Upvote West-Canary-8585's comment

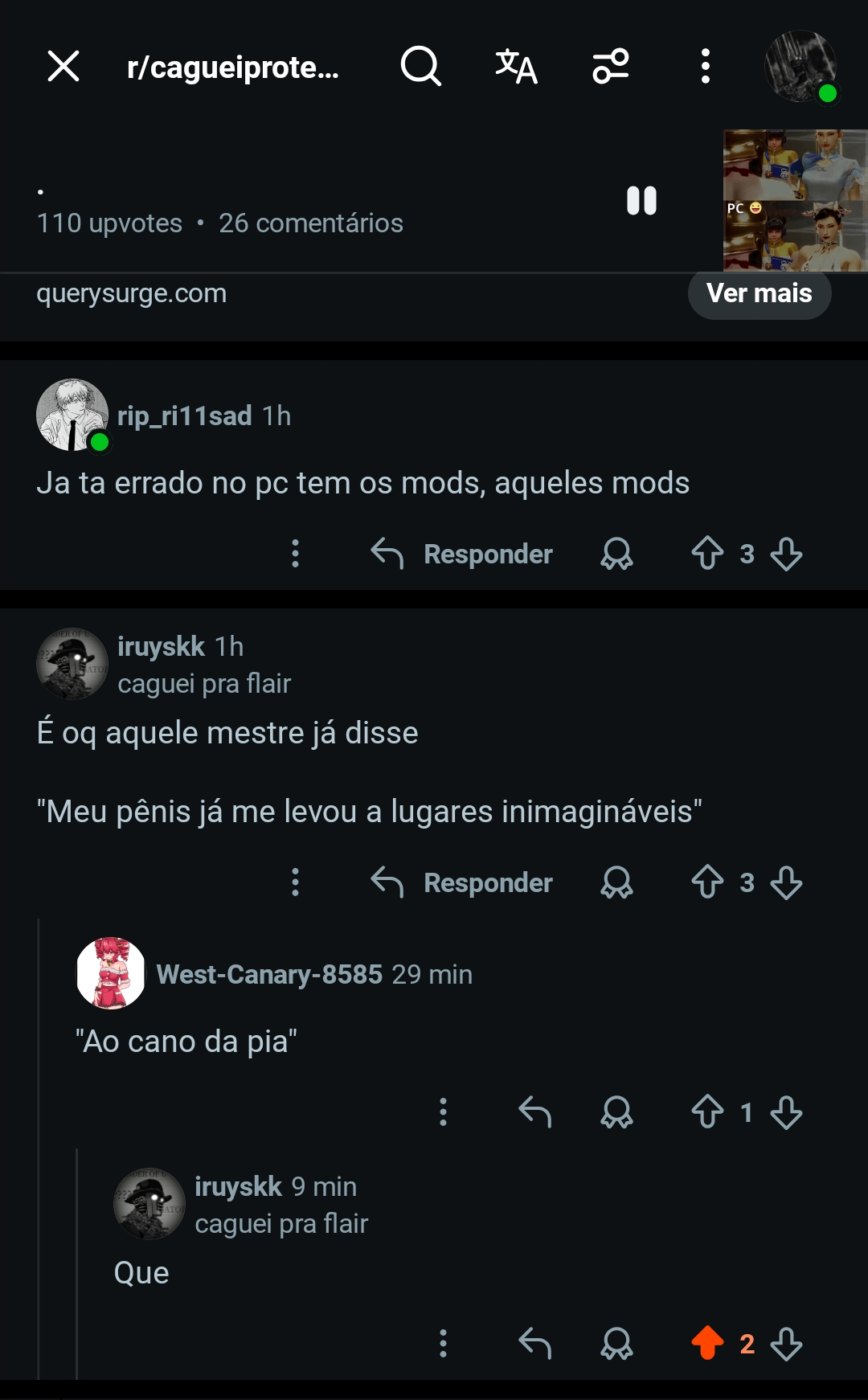707,1112
